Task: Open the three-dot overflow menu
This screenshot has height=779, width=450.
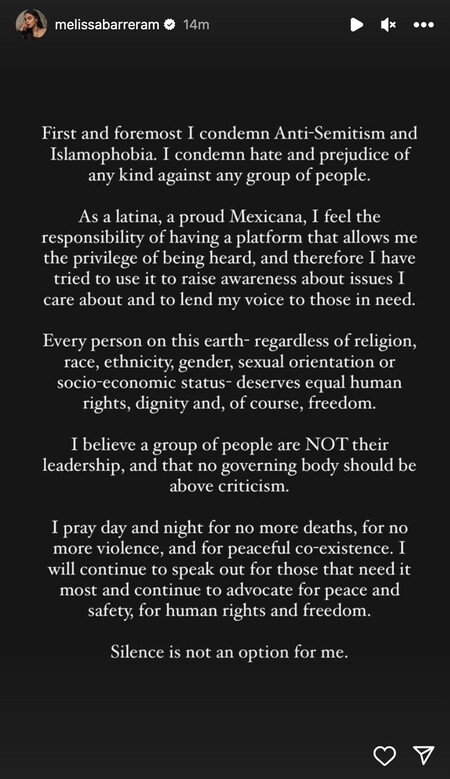Action: [424, 24]
